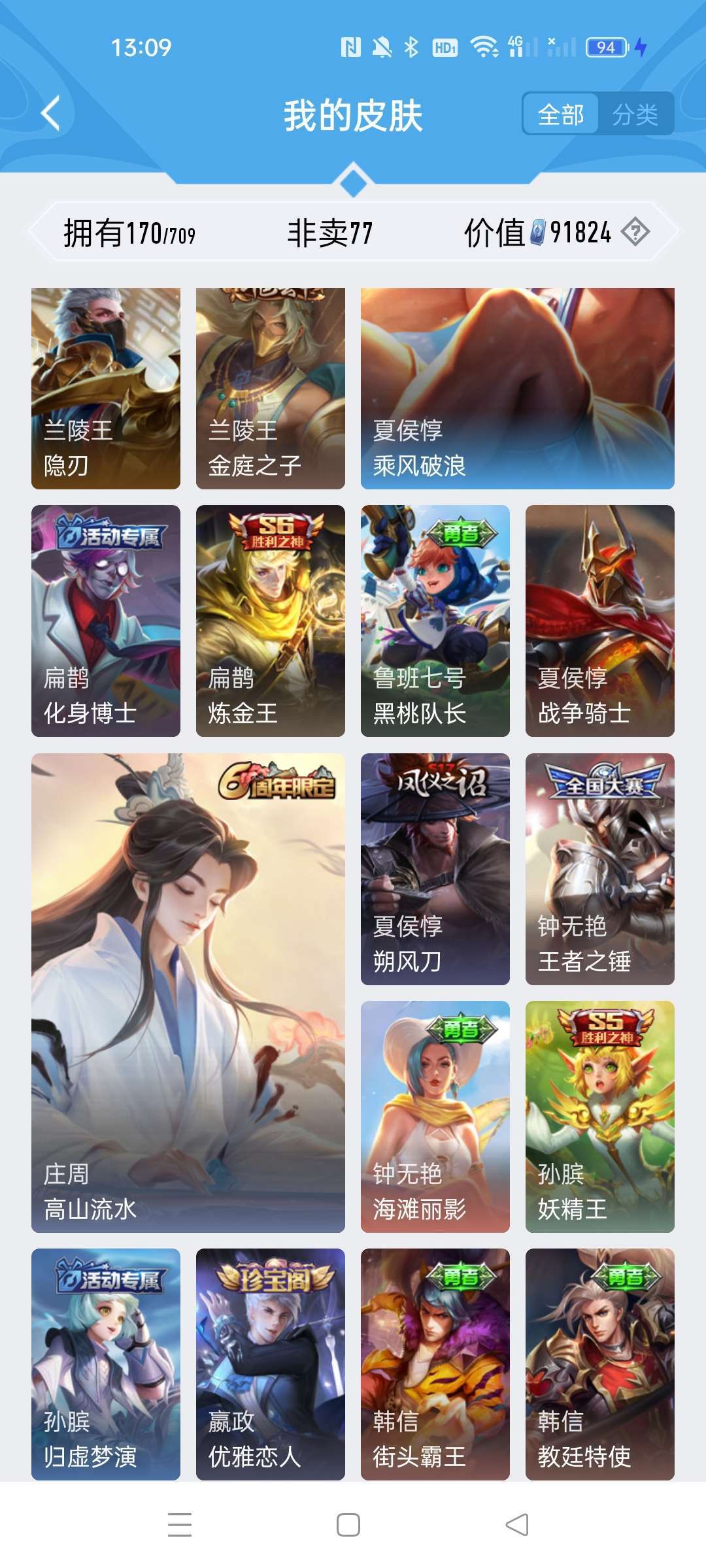The image size is (706, 1568).
Task: Open 钟无艳 王者之锤 skin
Action: 600,869
